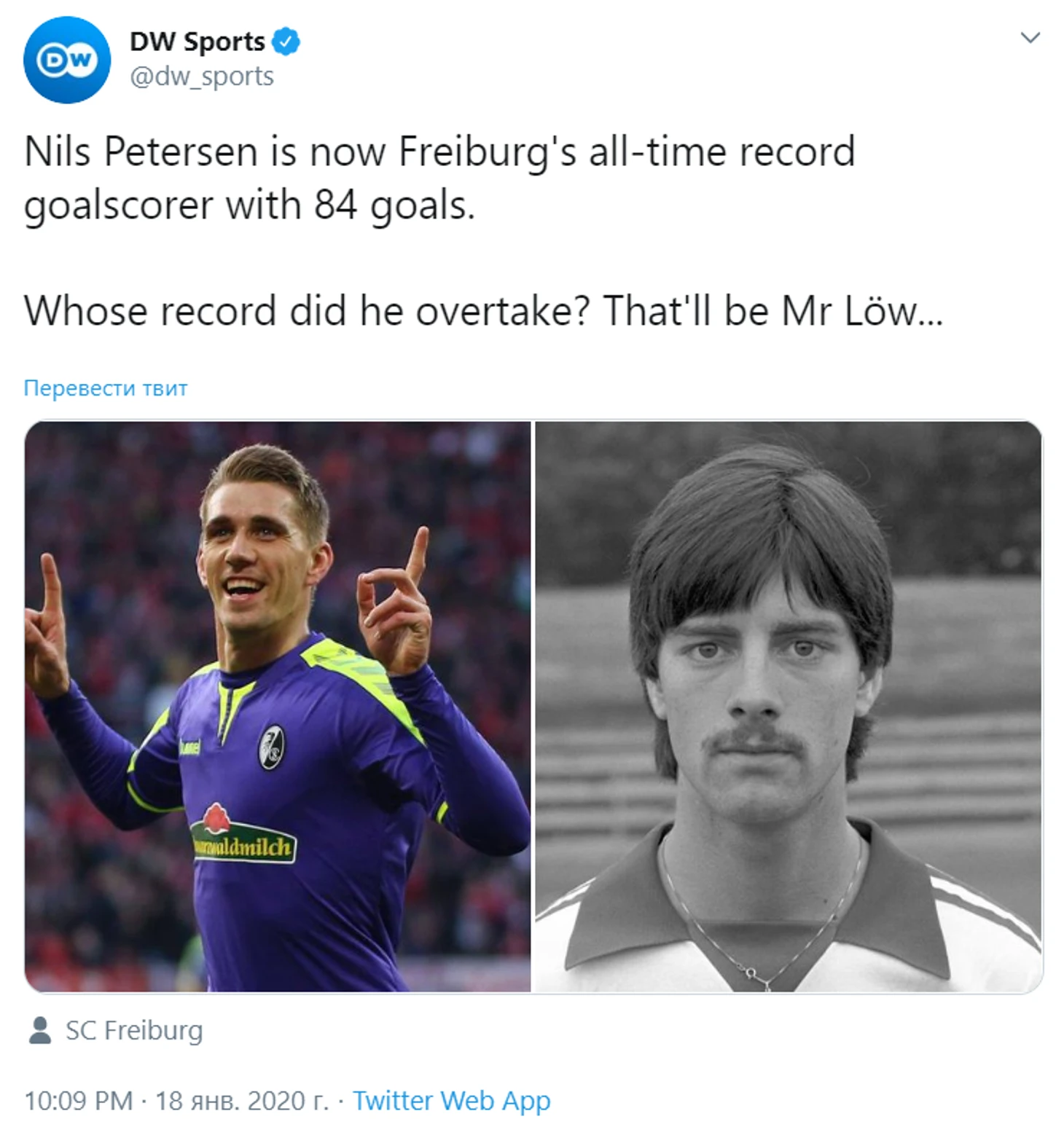Open the DW Sports account name

click(x=197, y=42)
